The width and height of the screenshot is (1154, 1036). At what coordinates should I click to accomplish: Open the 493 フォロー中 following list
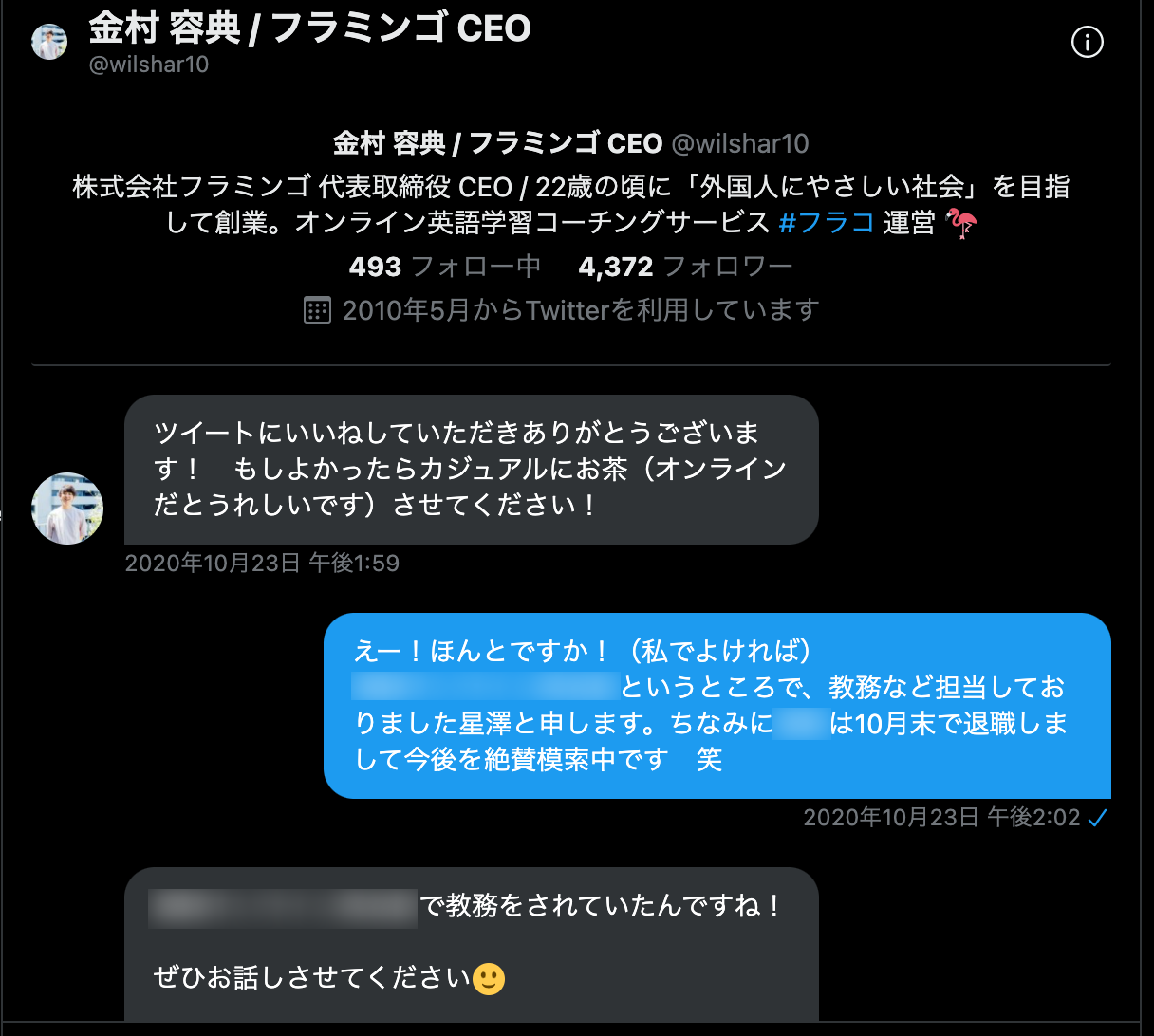pyautogui.click(x=444, y=267)
